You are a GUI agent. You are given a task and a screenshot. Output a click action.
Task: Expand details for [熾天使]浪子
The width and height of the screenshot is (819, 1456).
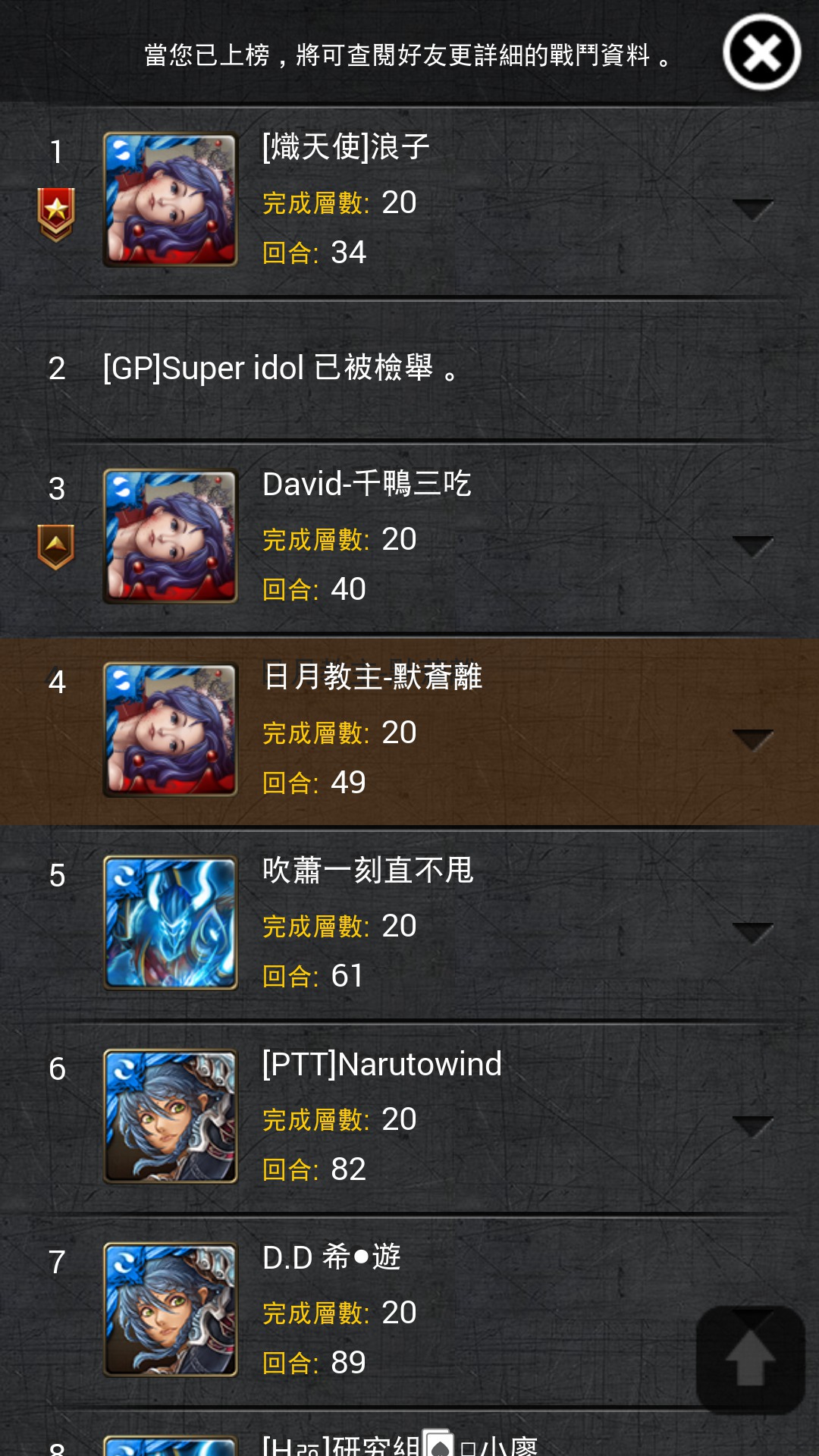(x=752, y=209)
